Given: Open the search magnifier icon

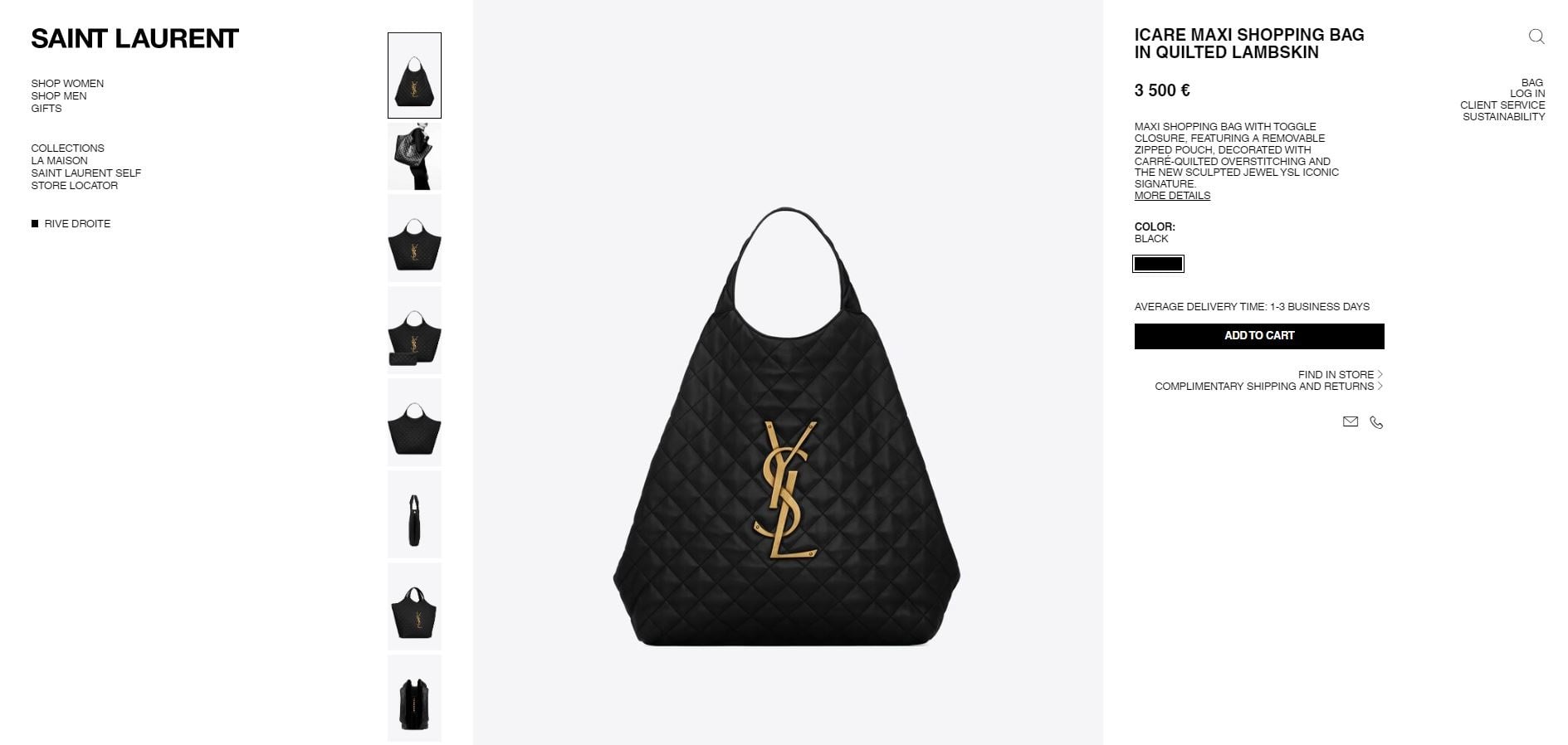Looking at the screenshot, I should tap(1536, 37).
